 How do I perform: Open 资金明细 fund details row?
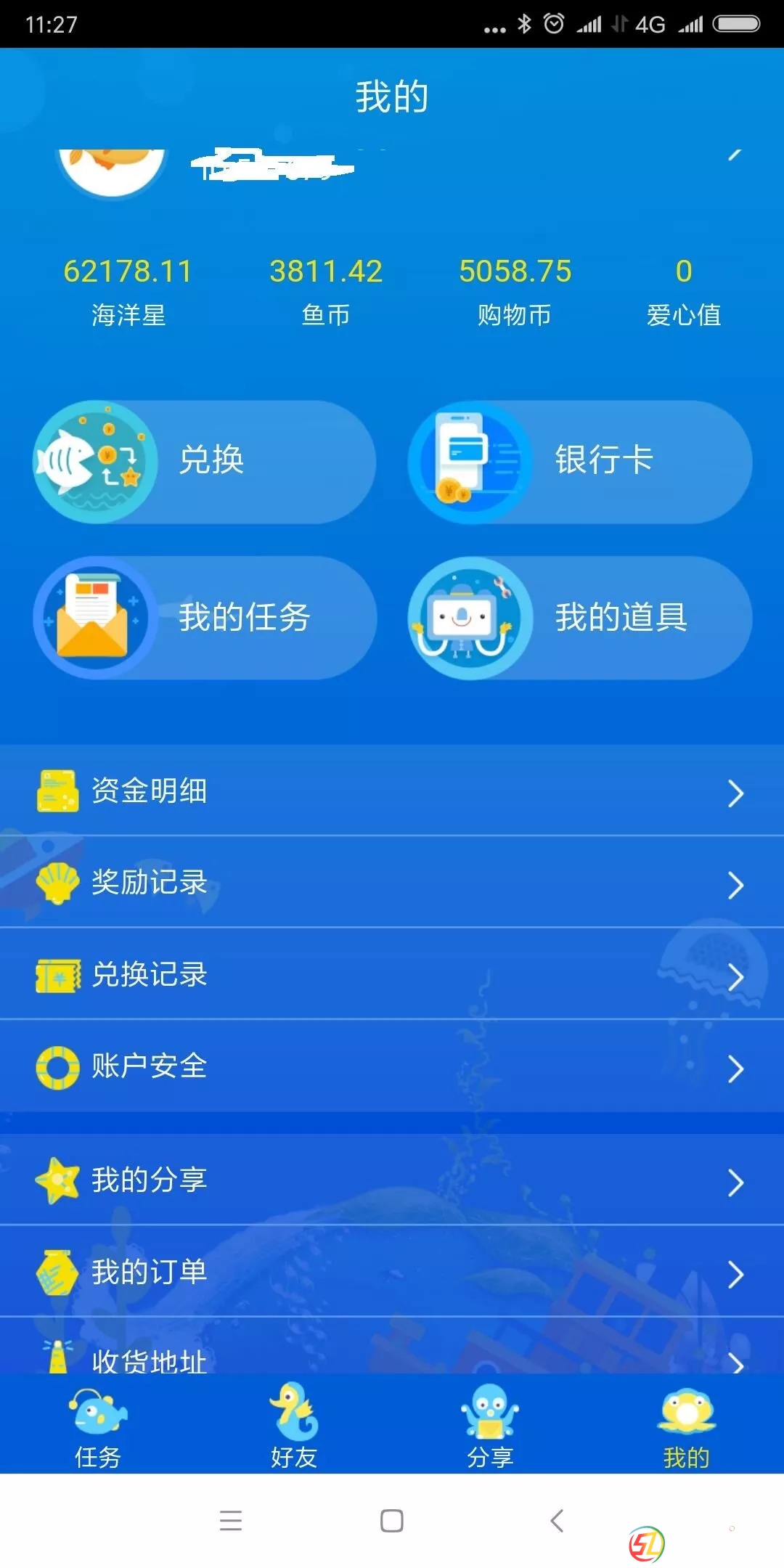[x=392, y=791]
